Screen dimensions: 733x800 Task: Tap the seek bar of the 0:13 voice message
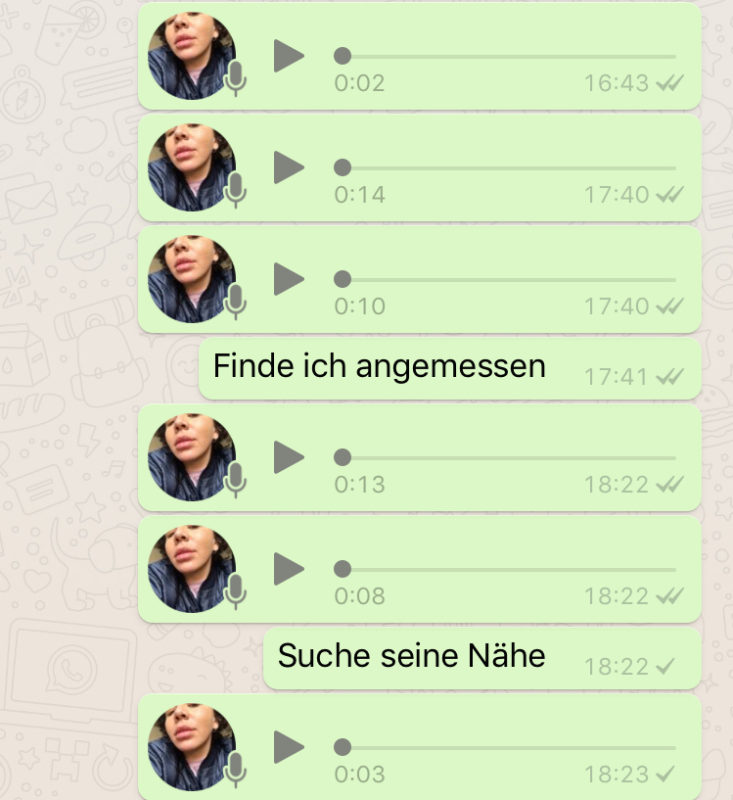click(x=508, y=457)
